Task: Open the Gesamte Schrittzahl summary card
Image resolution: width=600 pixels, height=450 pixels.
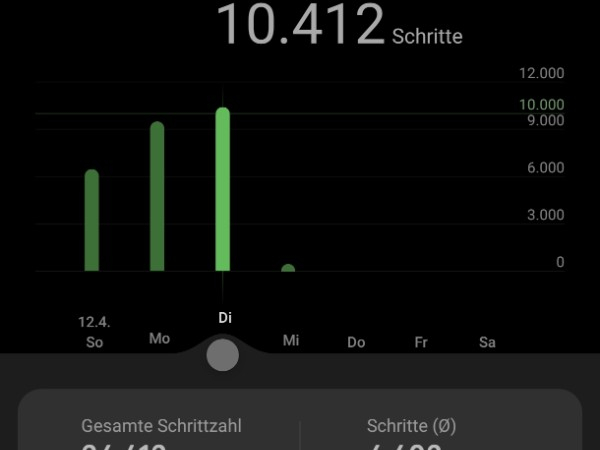Action: (161, 430)
